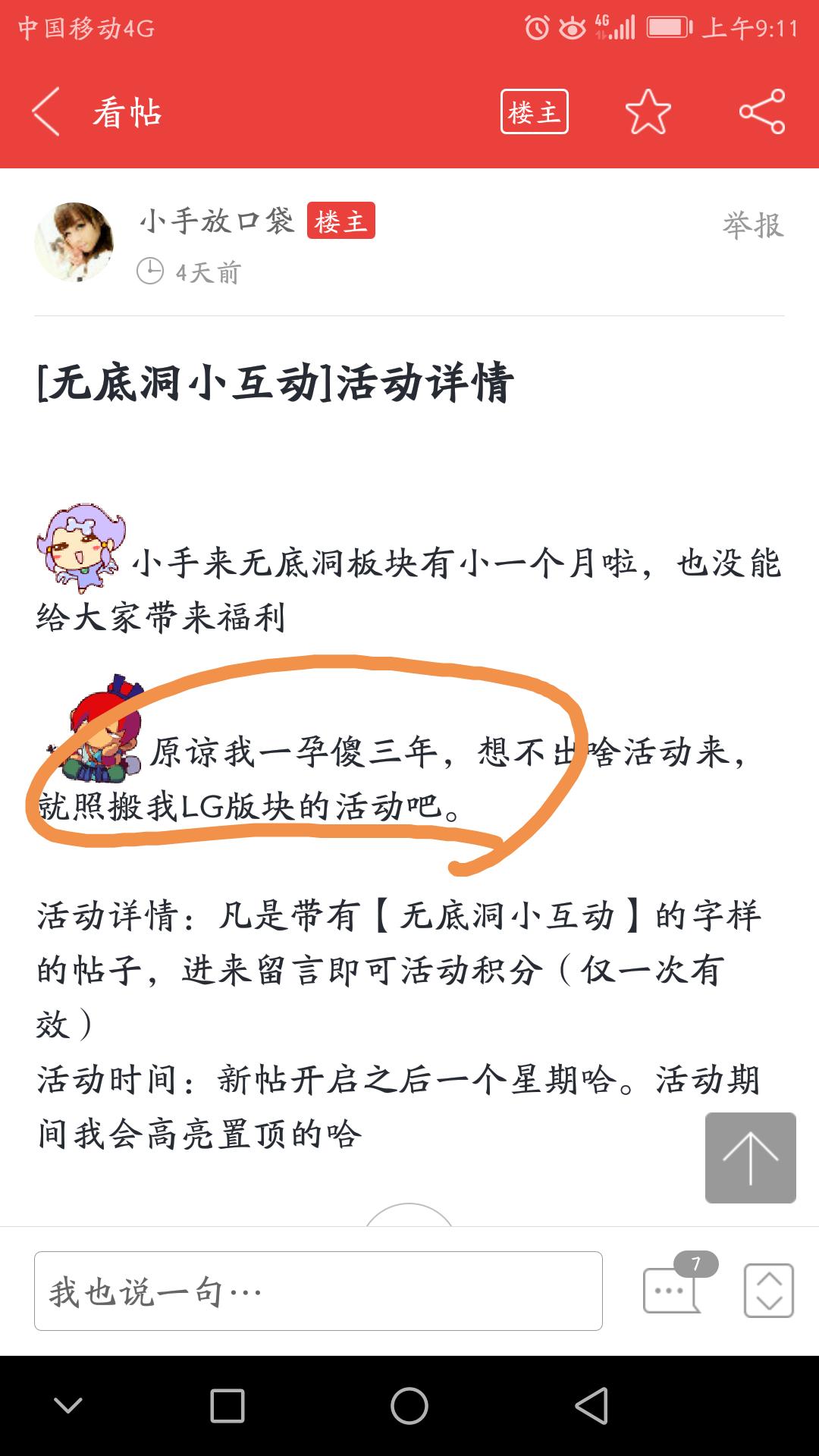Favorite this post with the star icon
The height and width of the screenshot is (1456, 819).
[x=648, y=112]
